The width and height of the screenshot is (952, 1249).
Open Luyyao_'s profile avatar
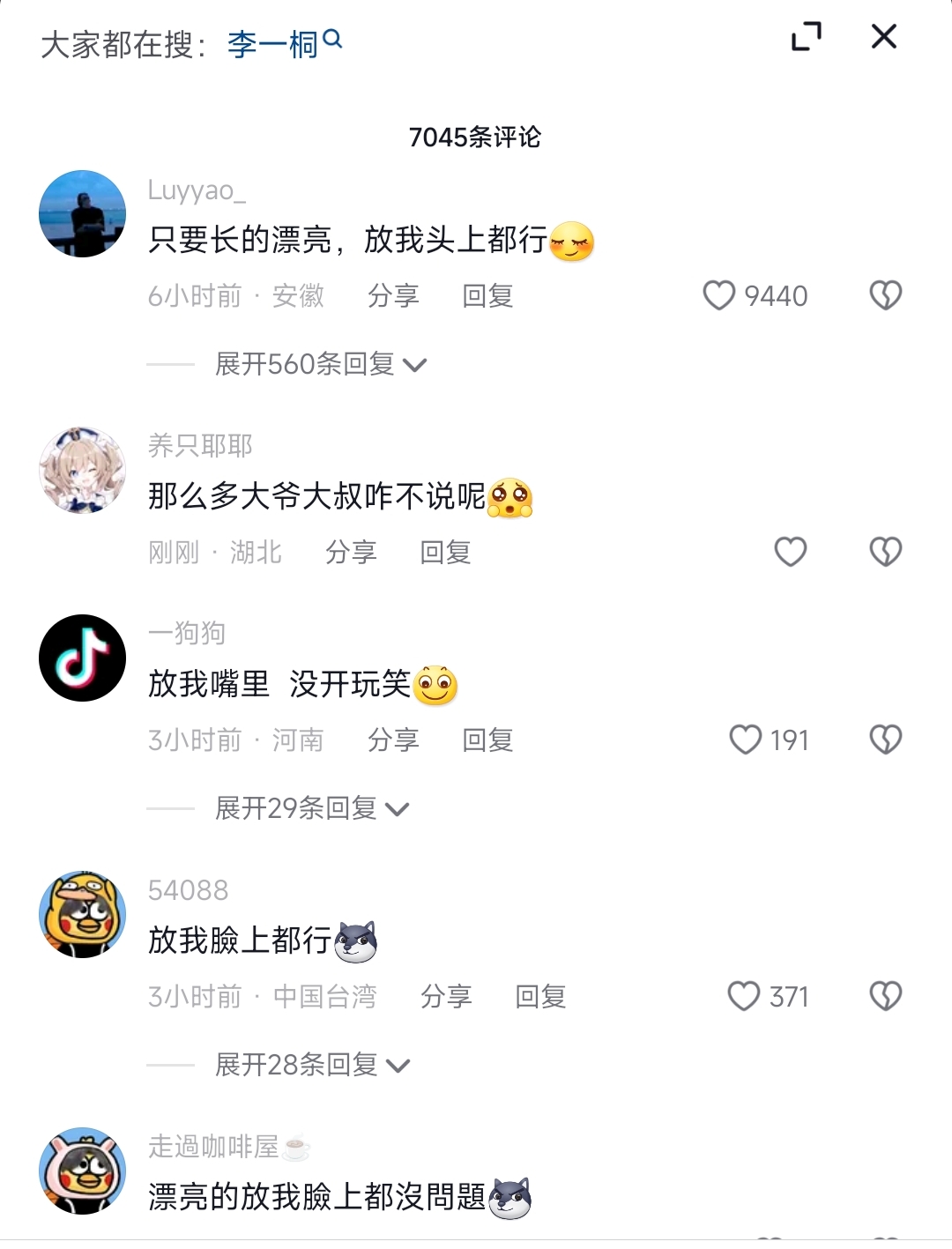point(81,214)
